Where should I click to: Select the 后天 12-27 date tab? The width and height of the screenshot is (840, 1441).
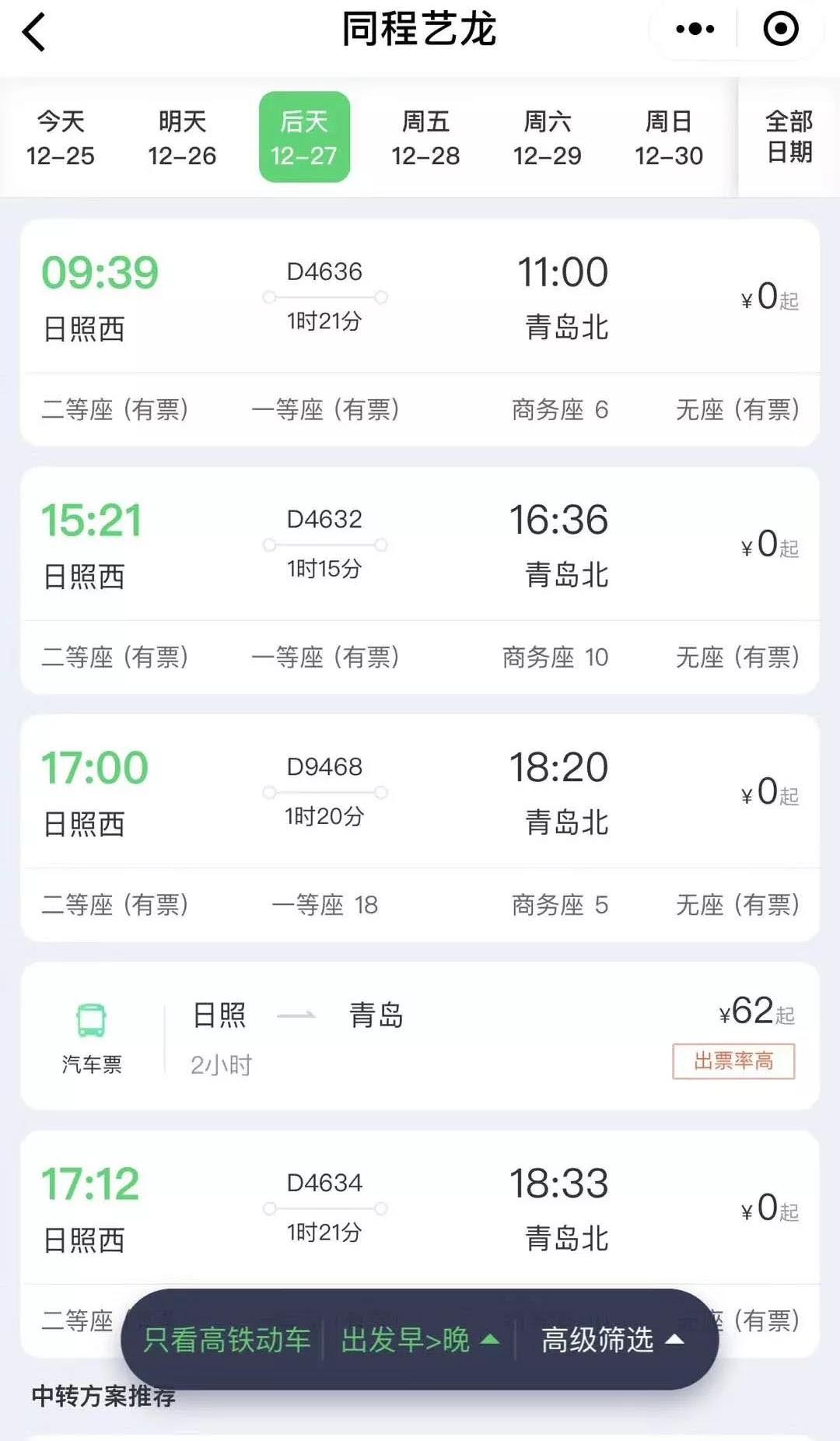304,138
